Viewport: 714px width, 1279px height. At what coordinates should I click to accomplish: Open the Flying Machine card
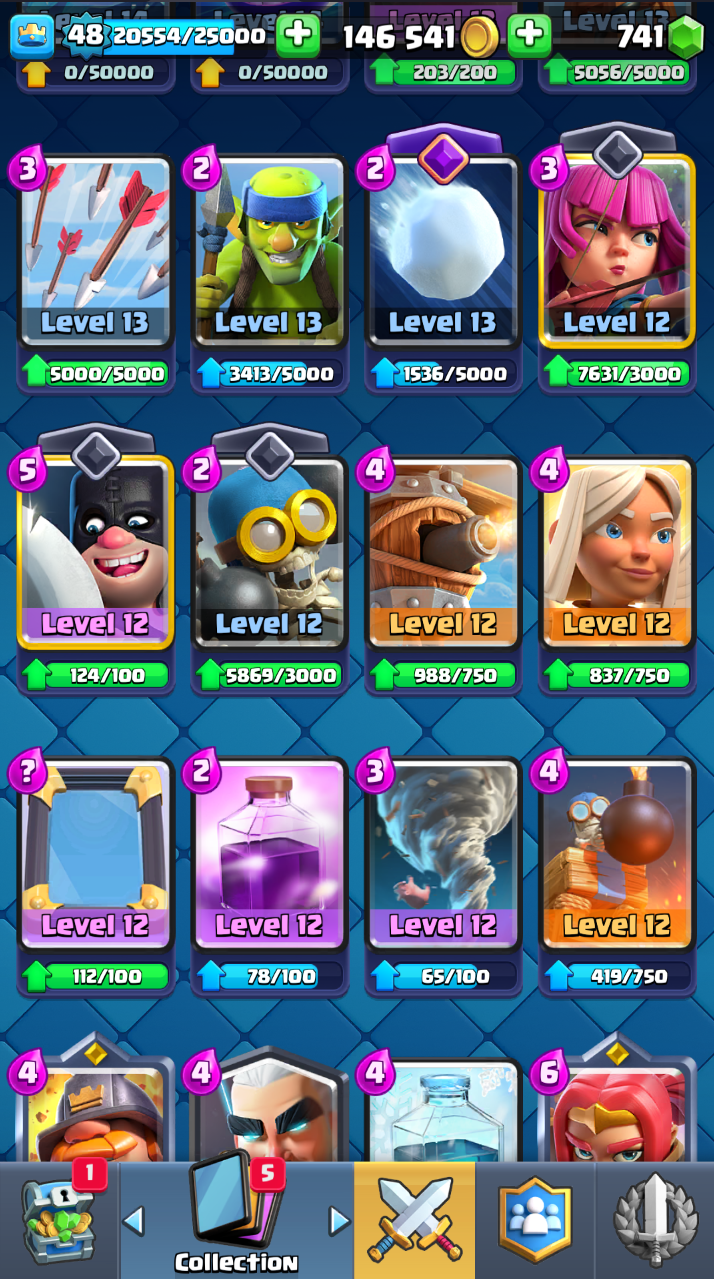[443, 552]
